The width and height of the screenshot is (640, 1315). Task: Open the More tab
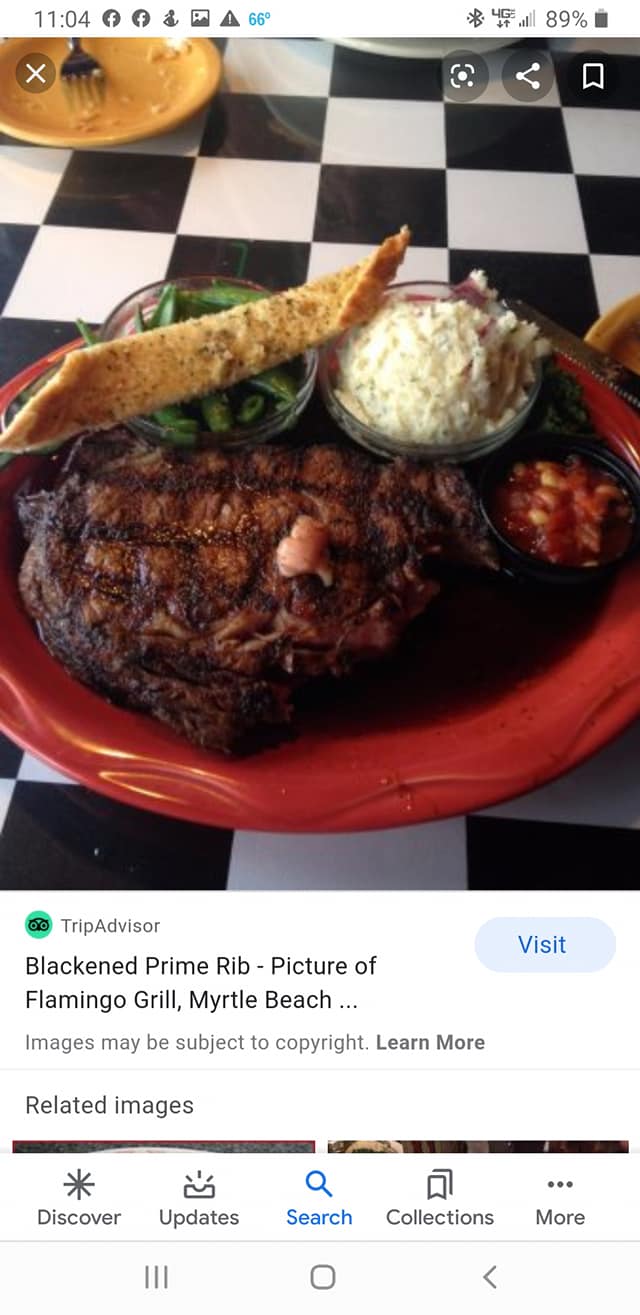click(560, 1199)
